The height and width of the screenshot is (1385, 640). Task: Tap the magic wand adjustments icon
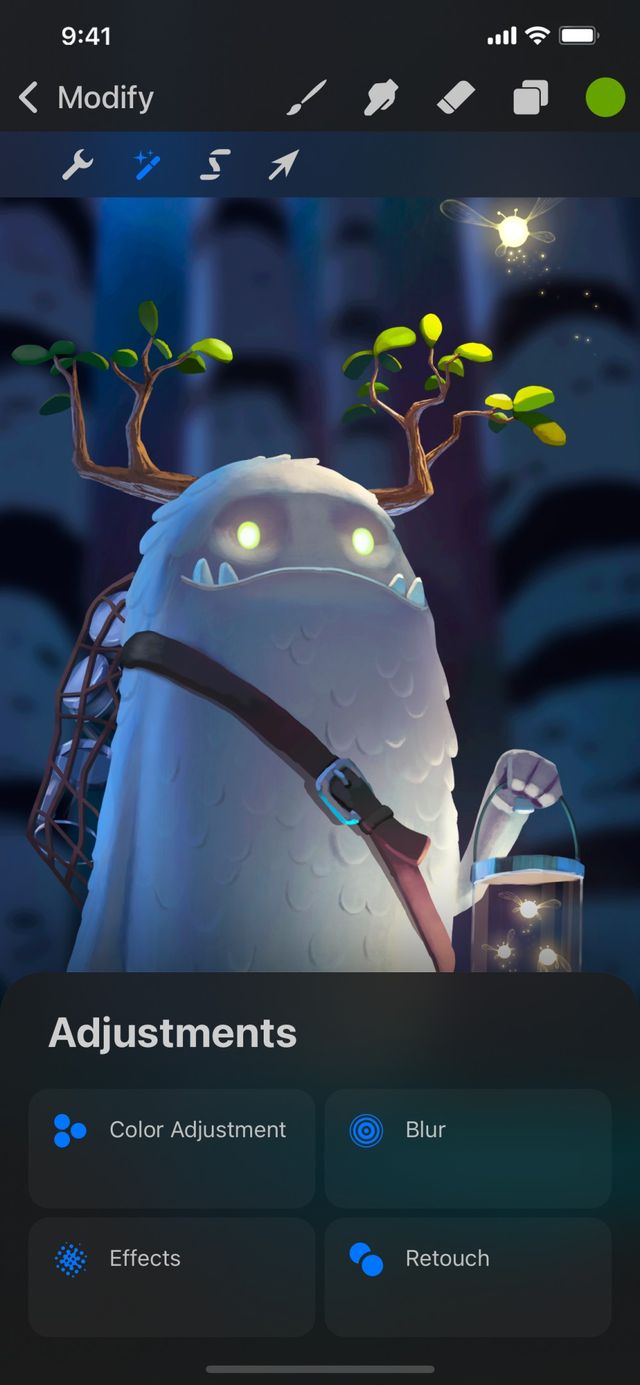click(x=147, y=165)
